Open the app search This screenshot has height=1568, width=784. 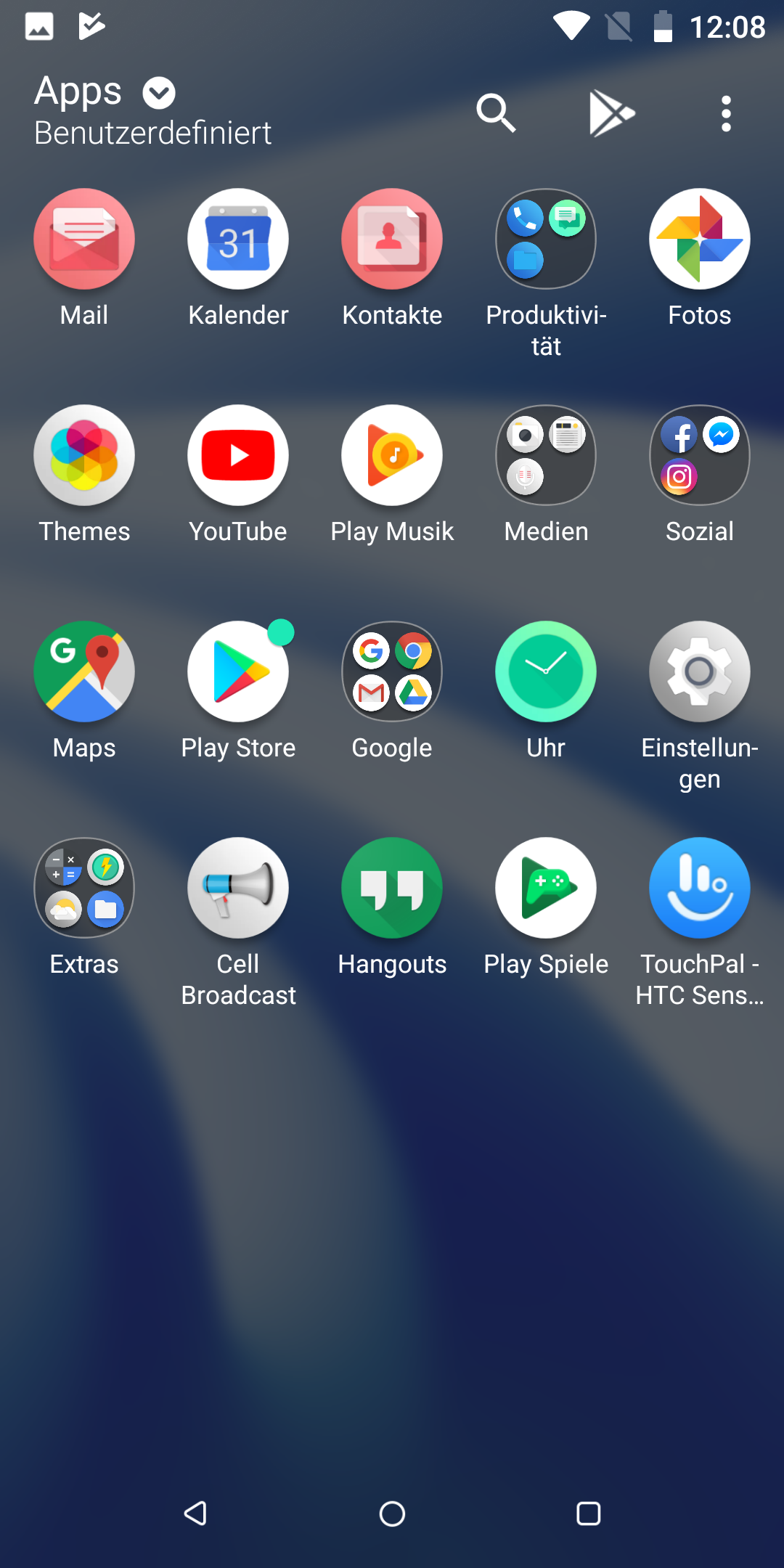(x=496, y=113)
